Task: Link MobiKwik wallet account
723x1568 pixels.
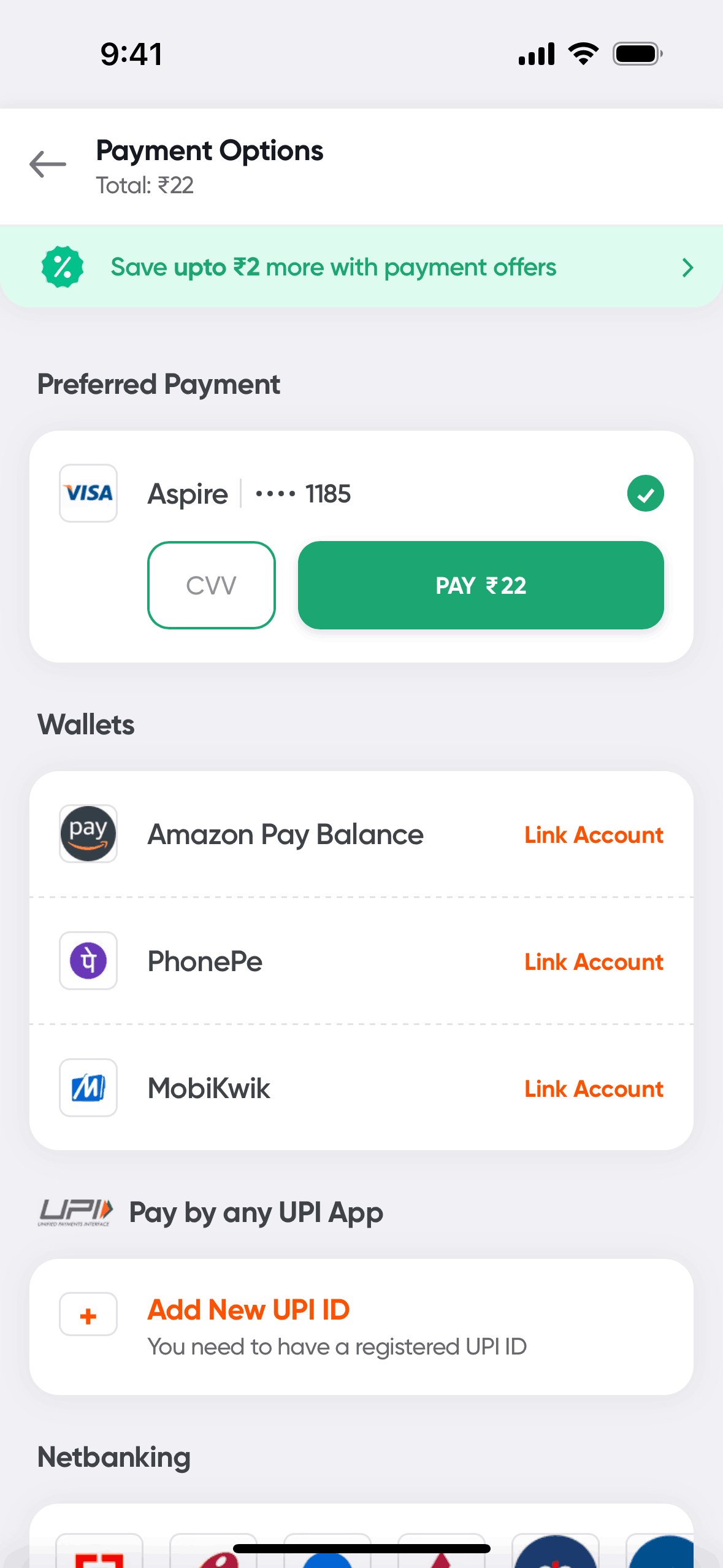Action: (x=593, y=1089)
